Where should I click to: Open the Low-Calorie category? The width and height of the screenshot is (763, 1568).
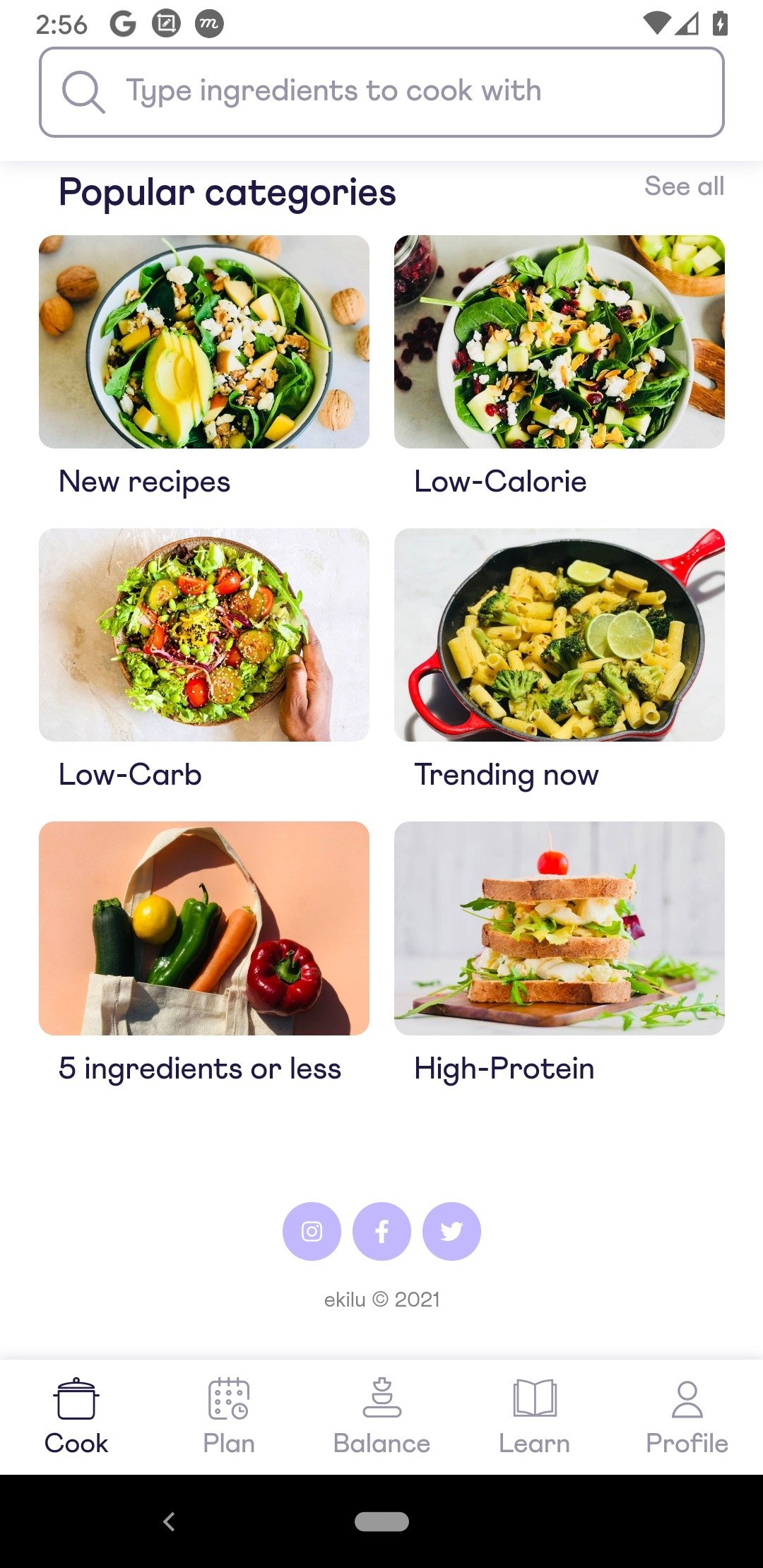tap(559, 343)
